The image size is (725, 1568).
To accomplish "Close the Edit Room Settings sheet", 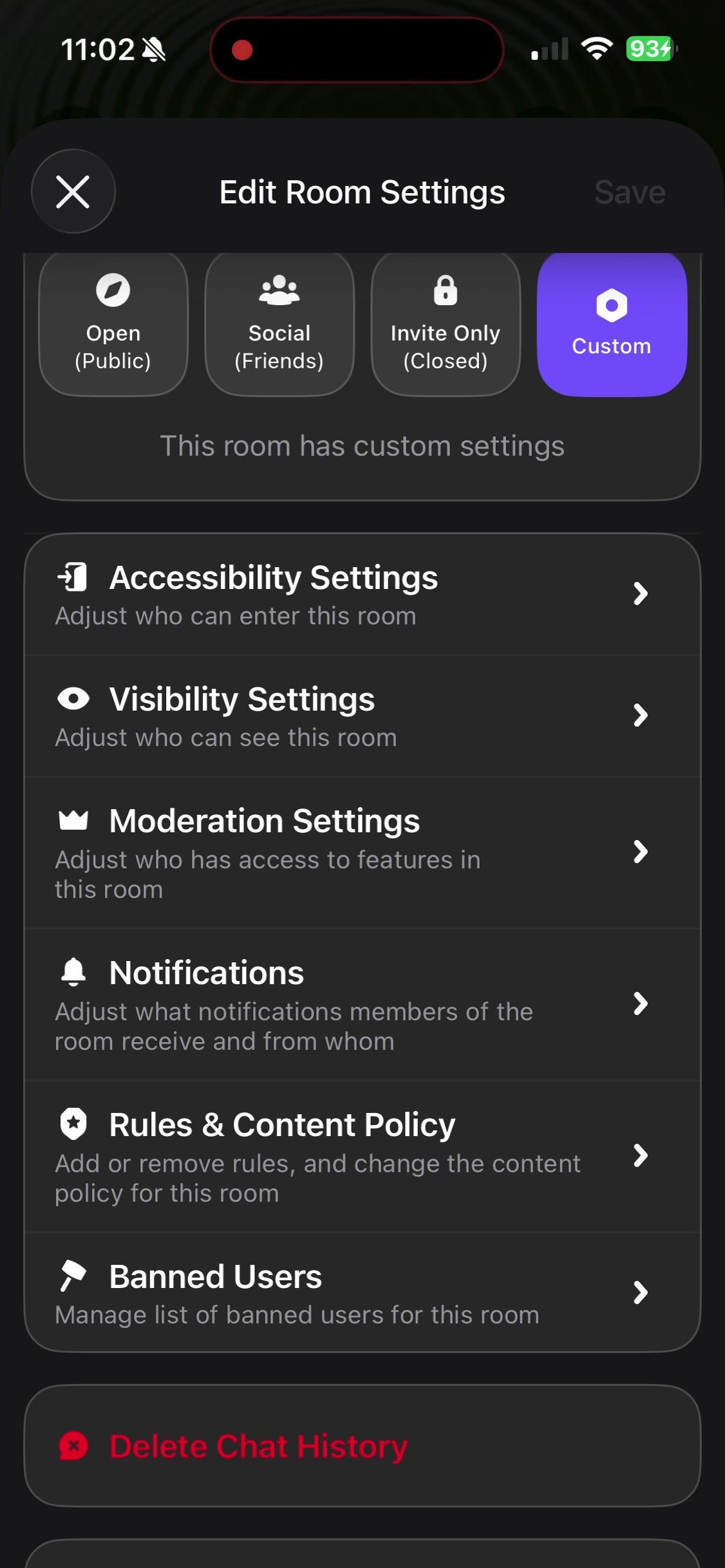I will pyautogui.click(x=73, y=192).
